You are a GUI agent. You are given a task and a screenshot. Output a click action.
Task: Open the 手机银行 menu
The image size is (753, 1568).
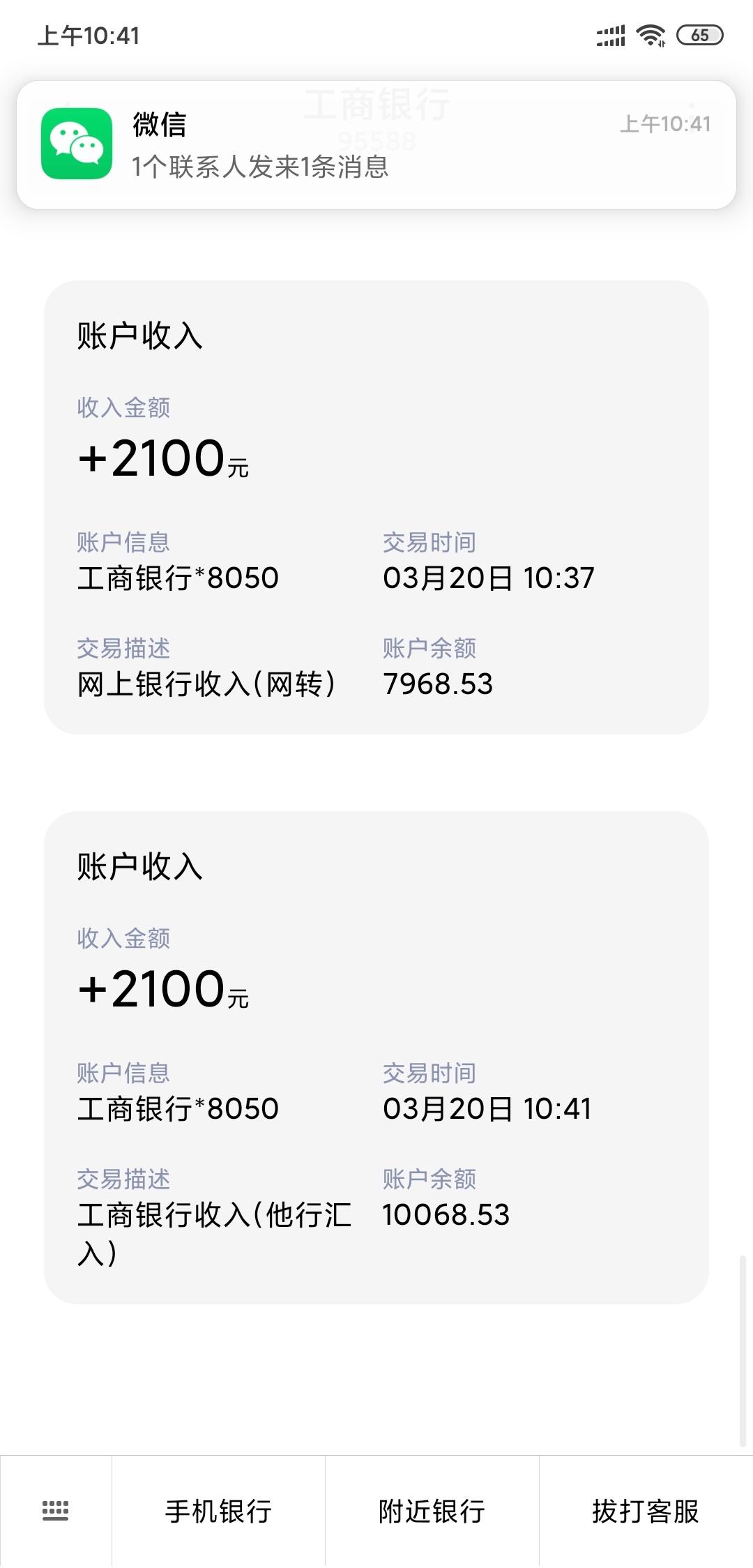tap(218, 1511)
